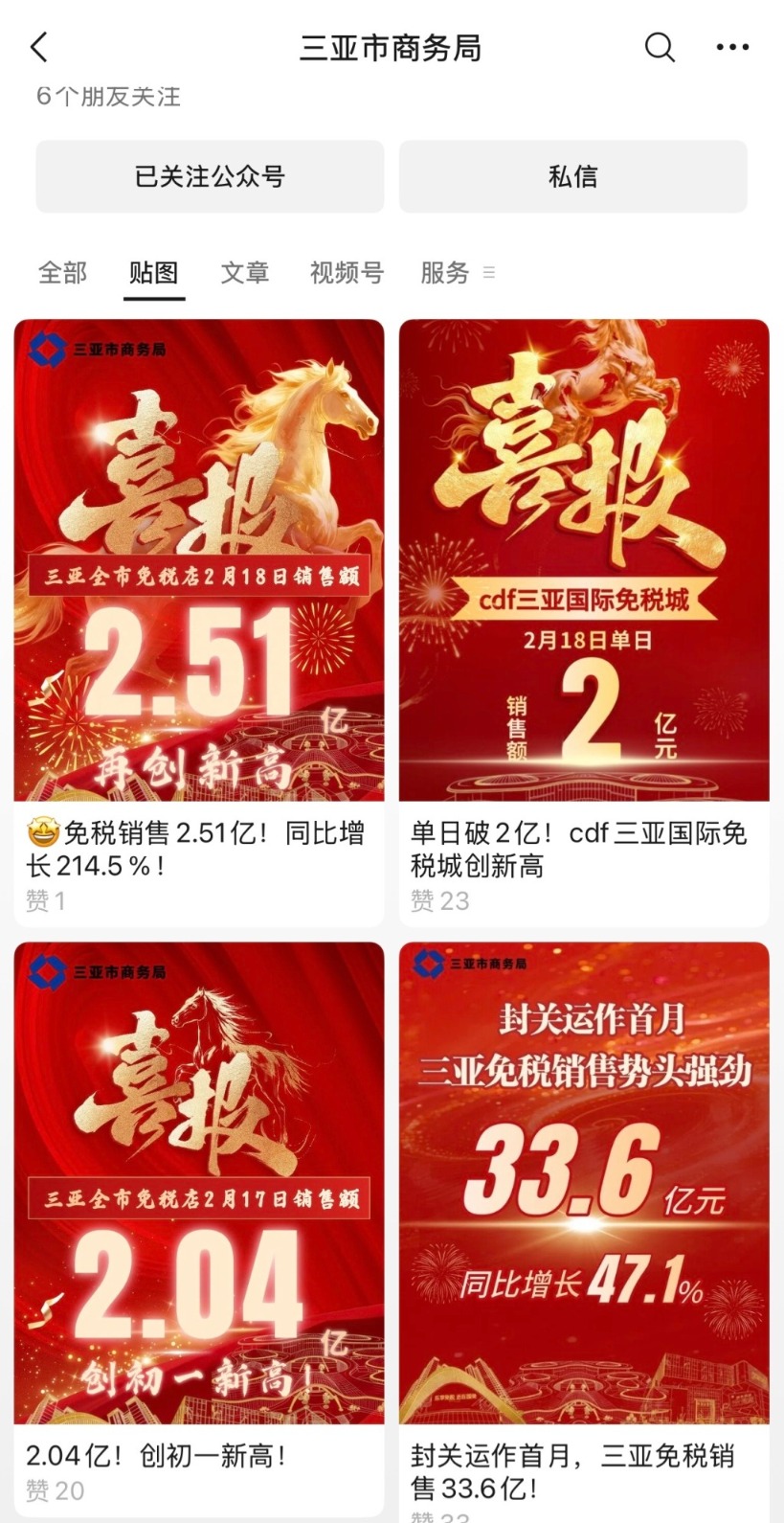This screenshot has width=784, height=1523.
Task: Open the 封关运作首月 33.6亿 poster
Action: [583, 1183]
